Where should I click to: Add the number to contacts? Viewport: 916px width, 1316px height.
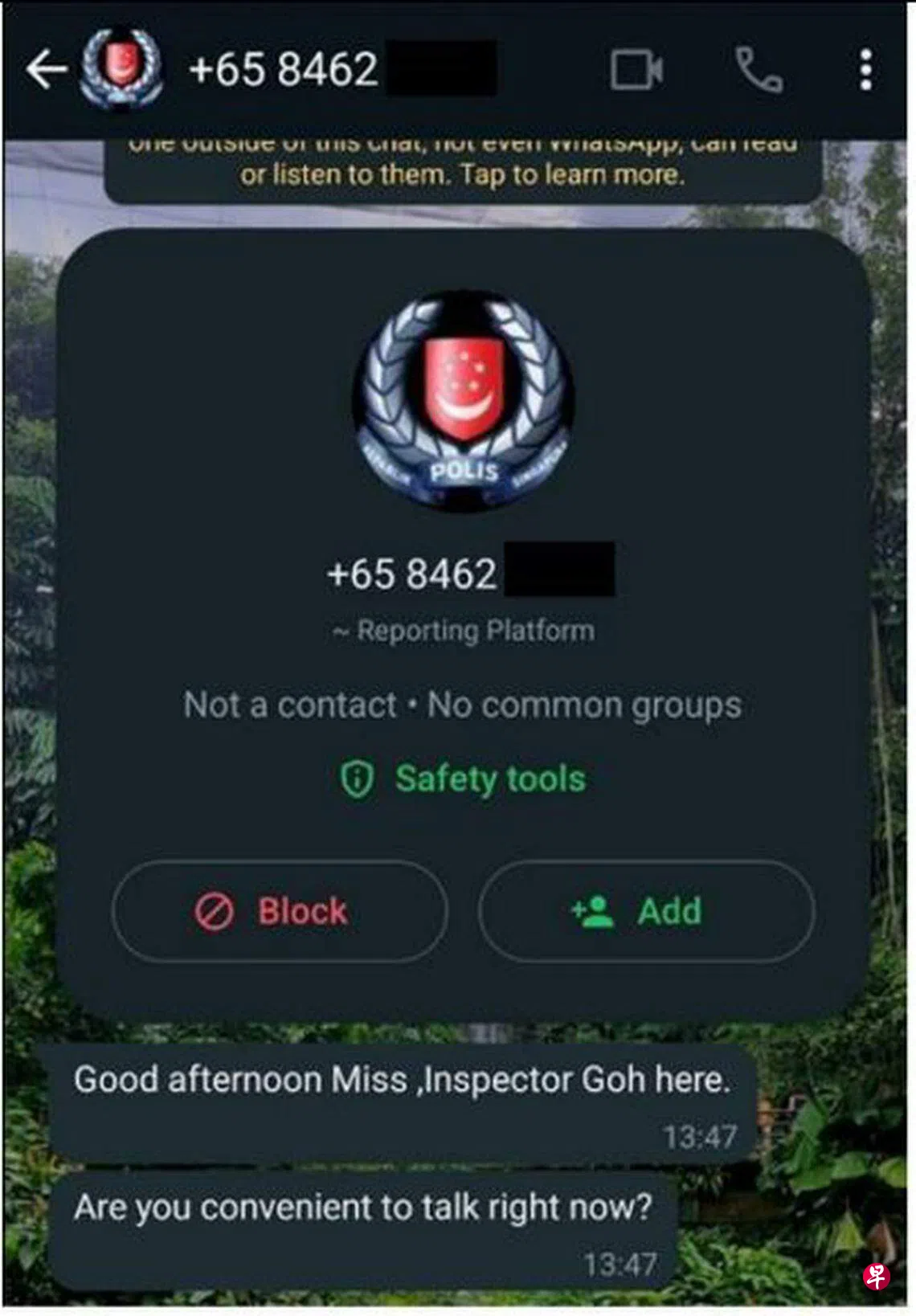[x=646, y=911]
